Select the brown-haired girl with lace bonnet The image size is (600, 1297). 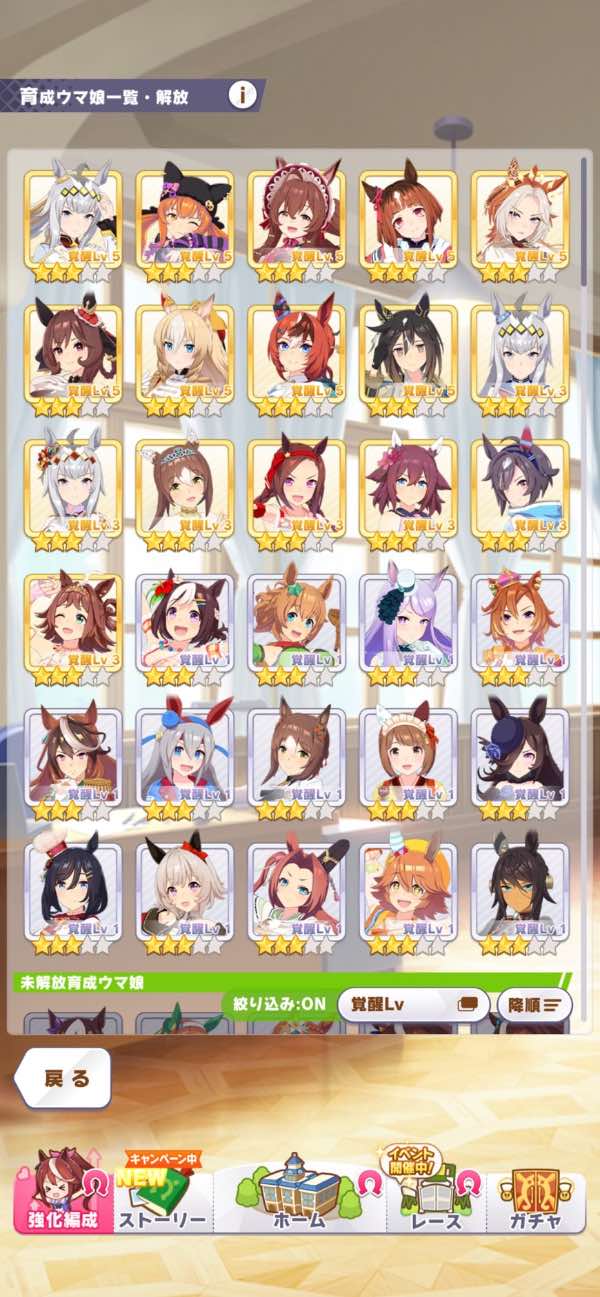point(296,222)
